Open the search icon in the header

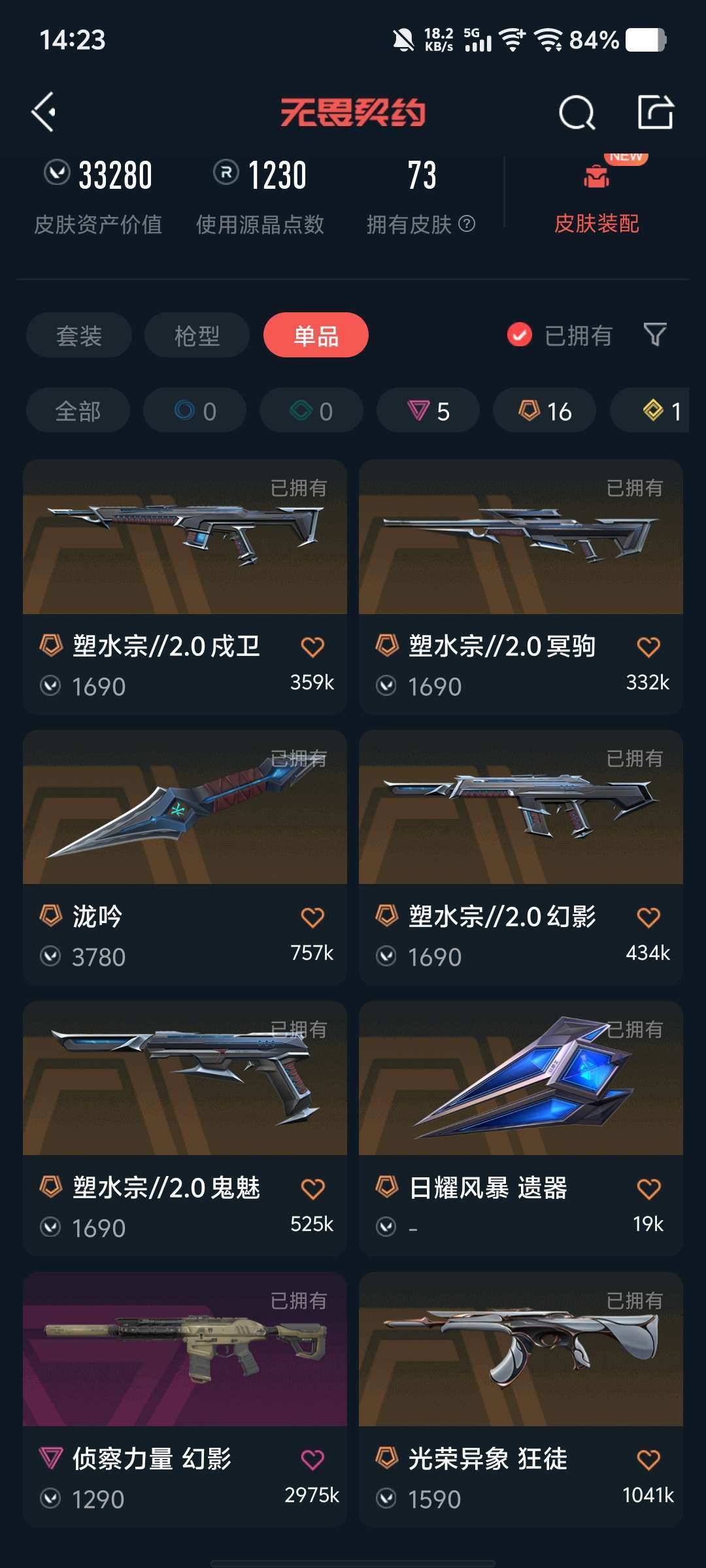pos(577,112)
